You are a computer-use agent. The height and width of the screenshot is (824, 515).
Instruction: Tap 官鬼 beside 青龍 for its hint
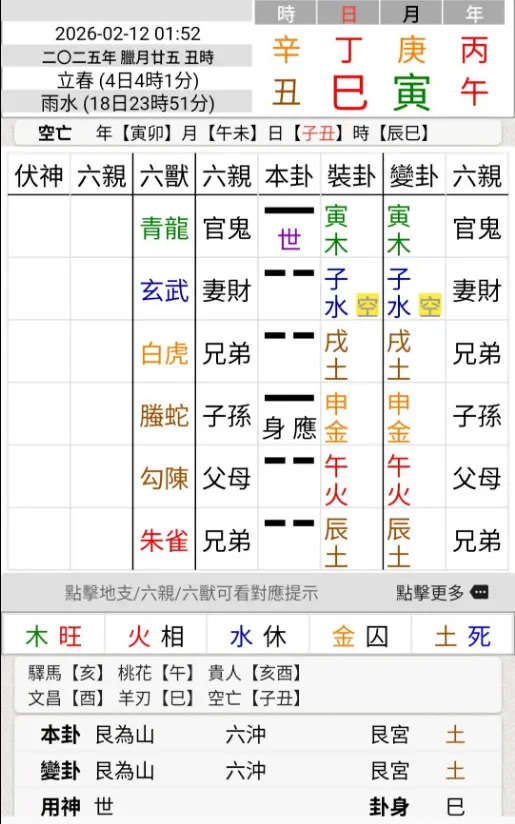click(227, 229)
